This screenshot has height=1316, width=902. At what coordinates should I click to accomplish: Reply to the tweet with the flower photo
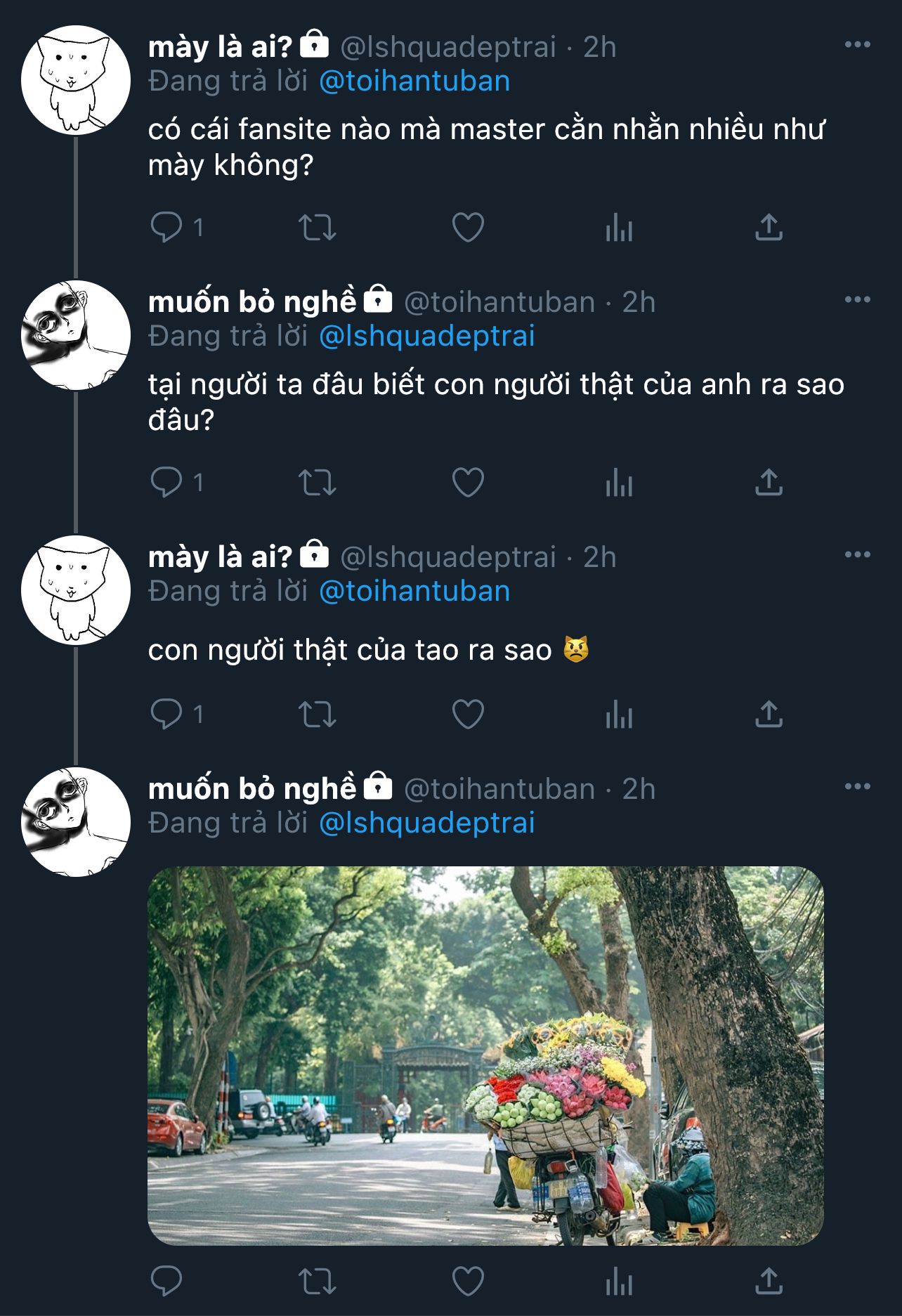click(166, 1281)
